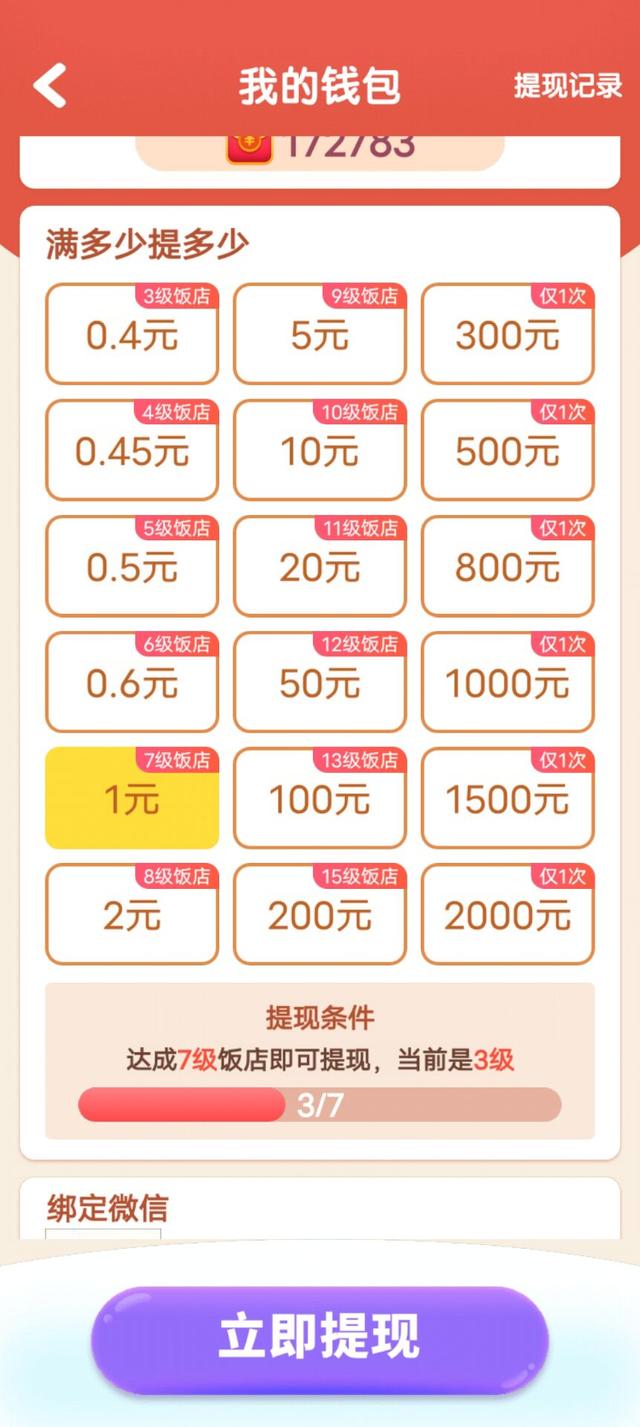Choose the 0.45元 amount option
The width and height of the screenshot is (640, 1427).
[x=132, y=451]
